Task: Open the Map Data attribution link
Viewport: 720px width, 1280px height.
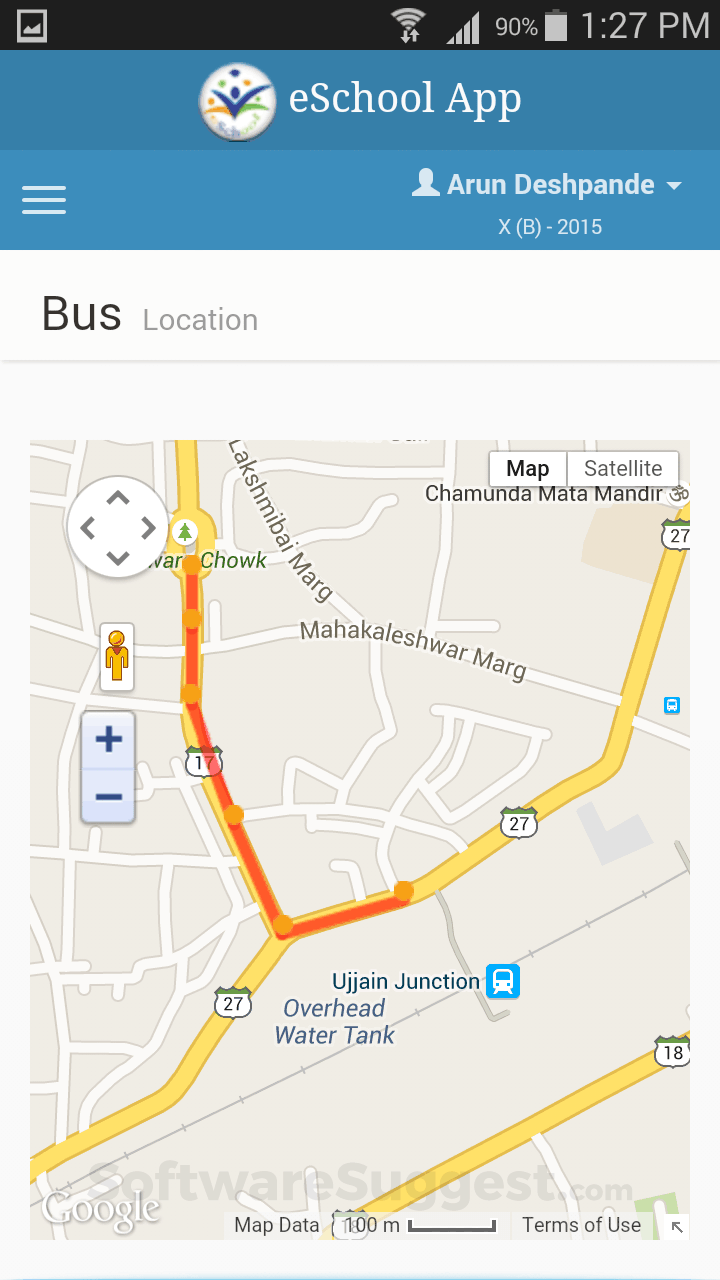Action: (x=276, y=1225)
